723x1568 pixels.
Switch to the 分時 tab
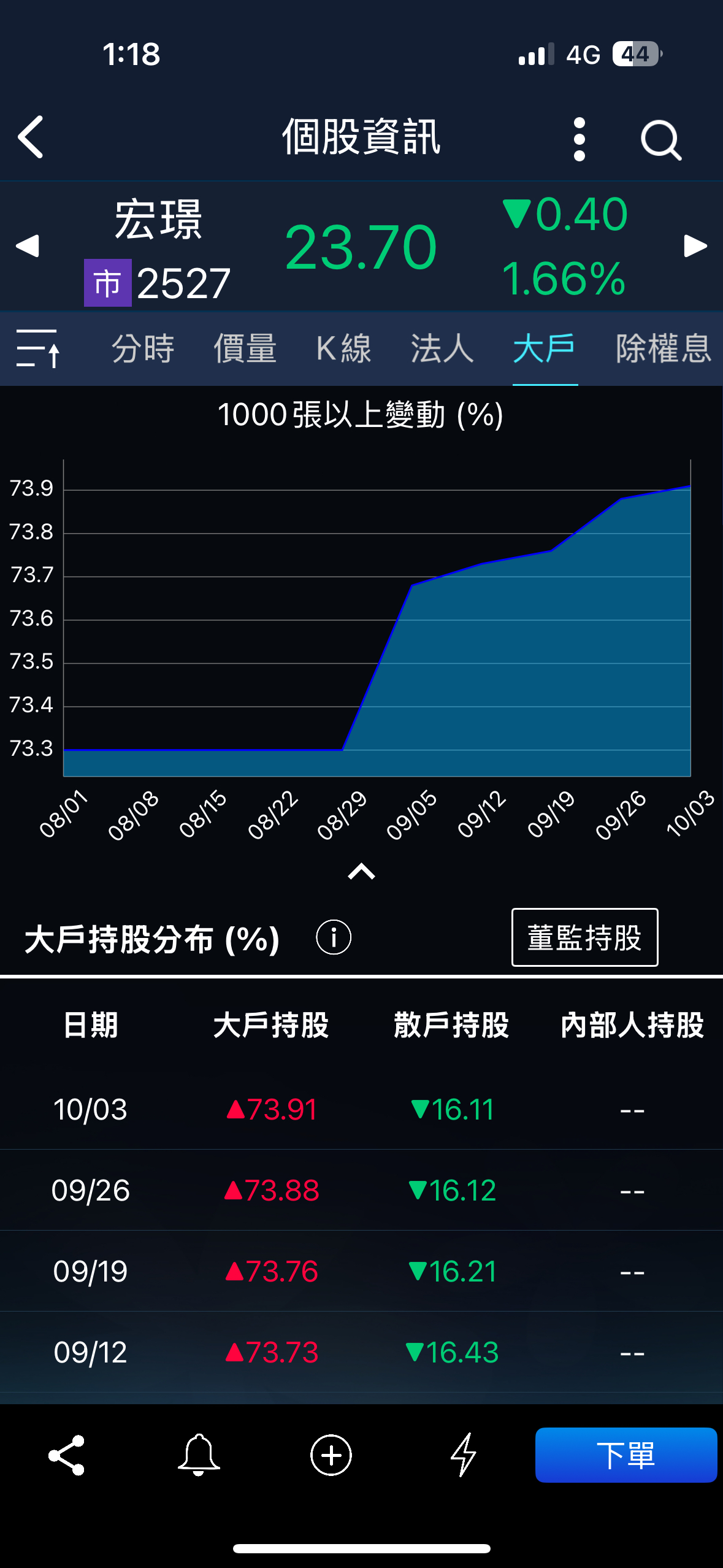(x=143, y=348)
